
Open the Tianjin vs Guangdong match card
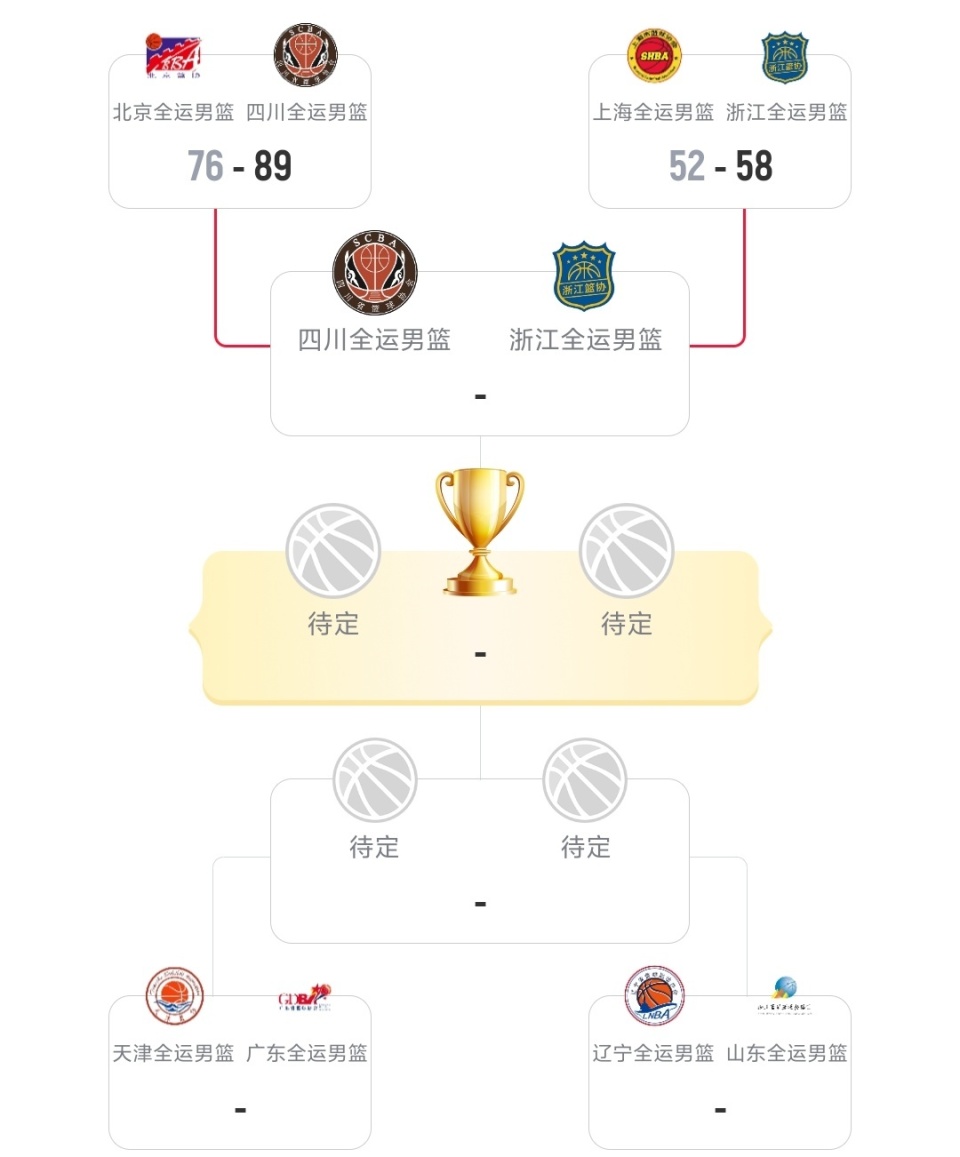click(240, 1080)
